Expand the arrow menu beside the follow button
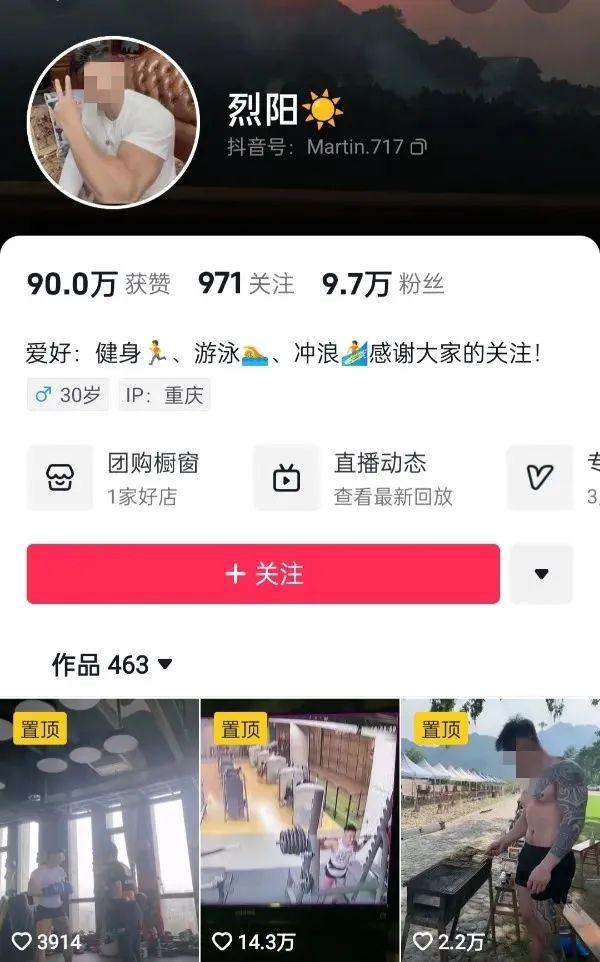 click(541, 574)
